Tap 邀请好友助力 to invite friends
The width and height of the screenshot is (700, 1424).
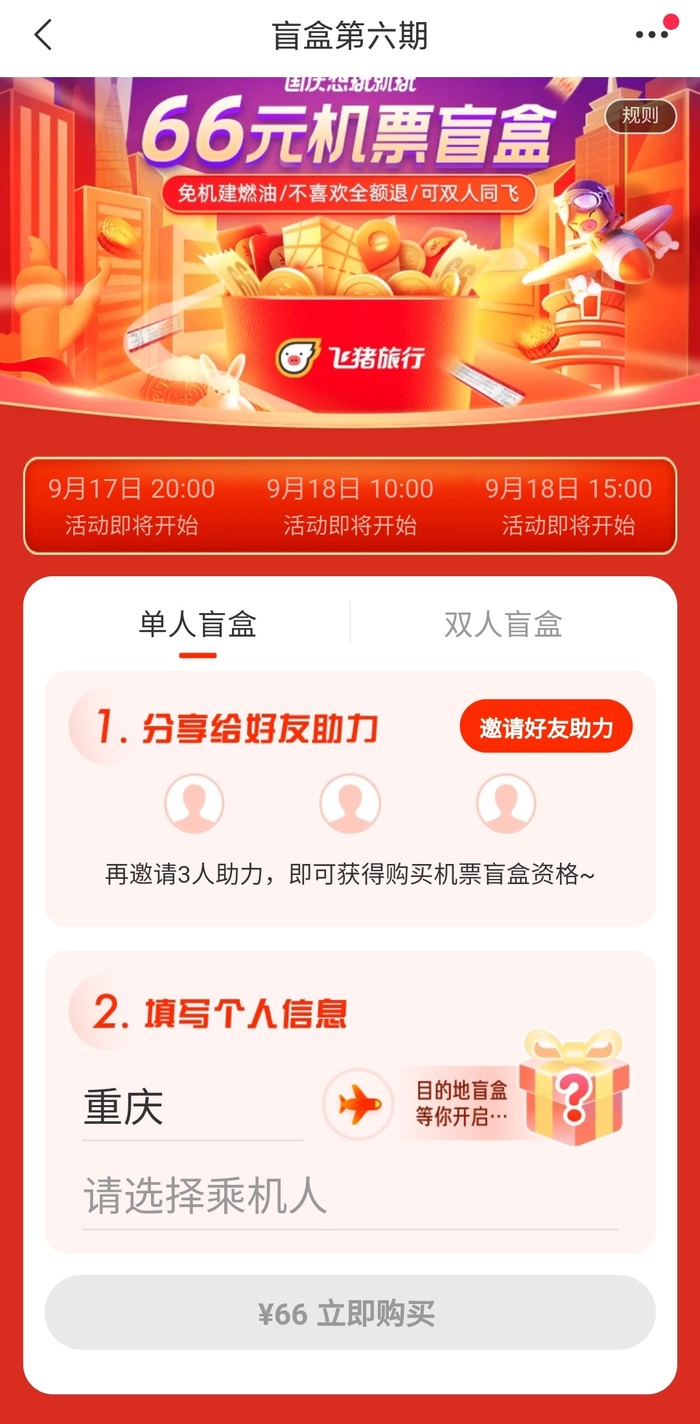pyautogui.click(x=546, y=727)
